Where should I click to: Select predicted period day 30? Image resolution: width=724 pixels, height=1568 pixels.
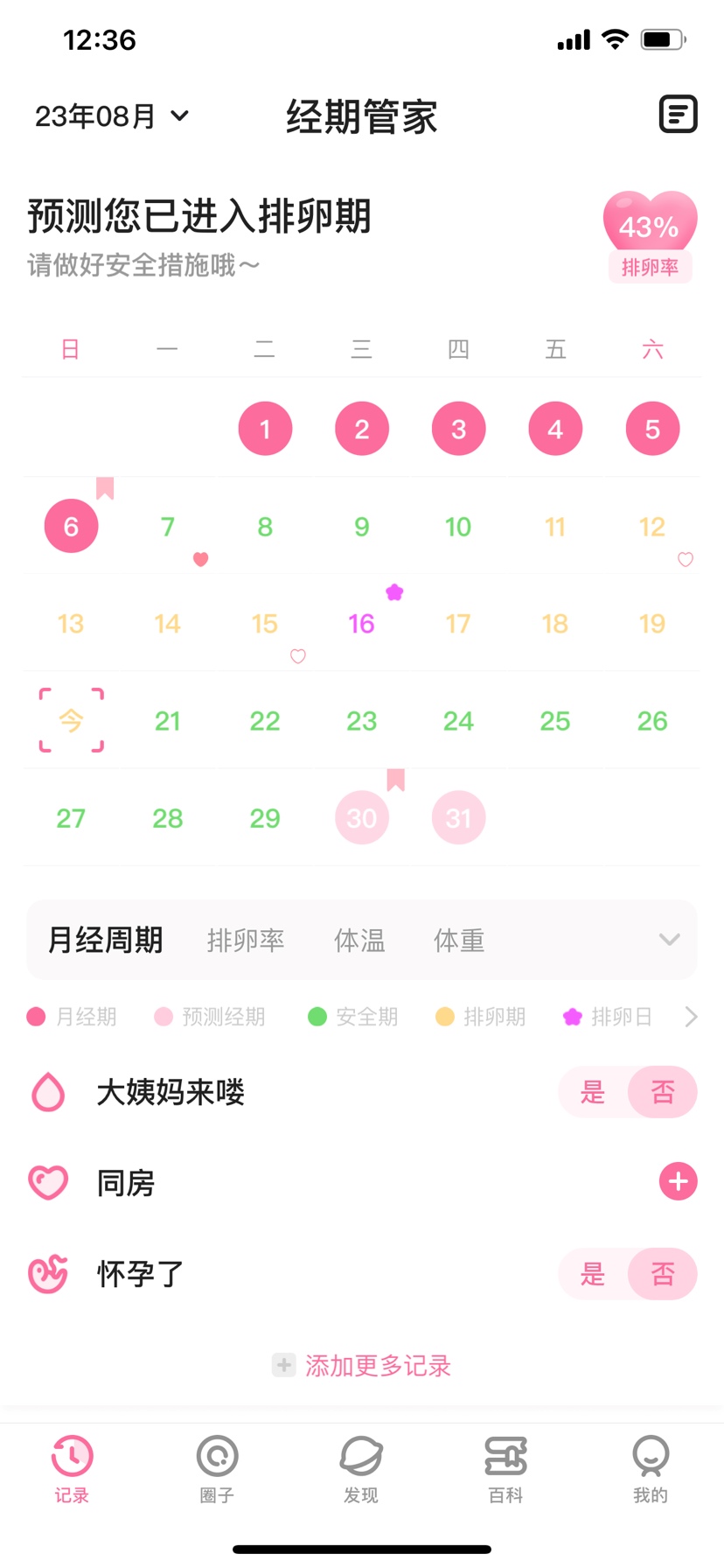361,817
